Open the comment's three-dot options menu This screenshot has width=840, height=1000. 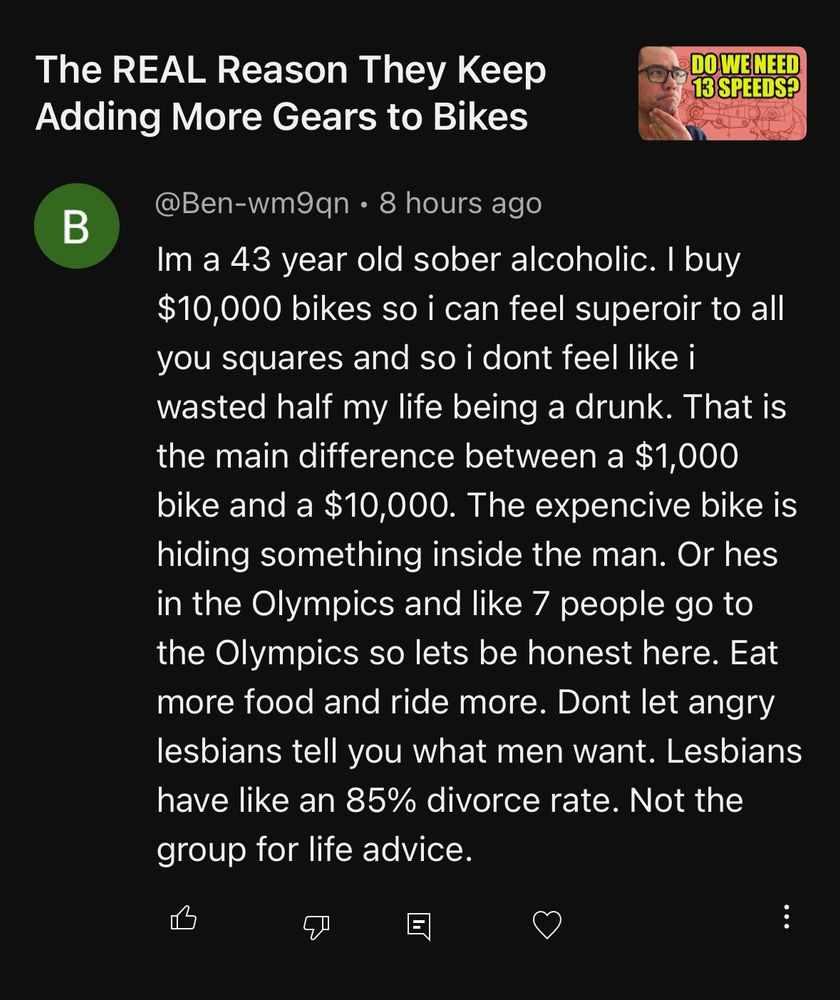(x=787, y=917)
